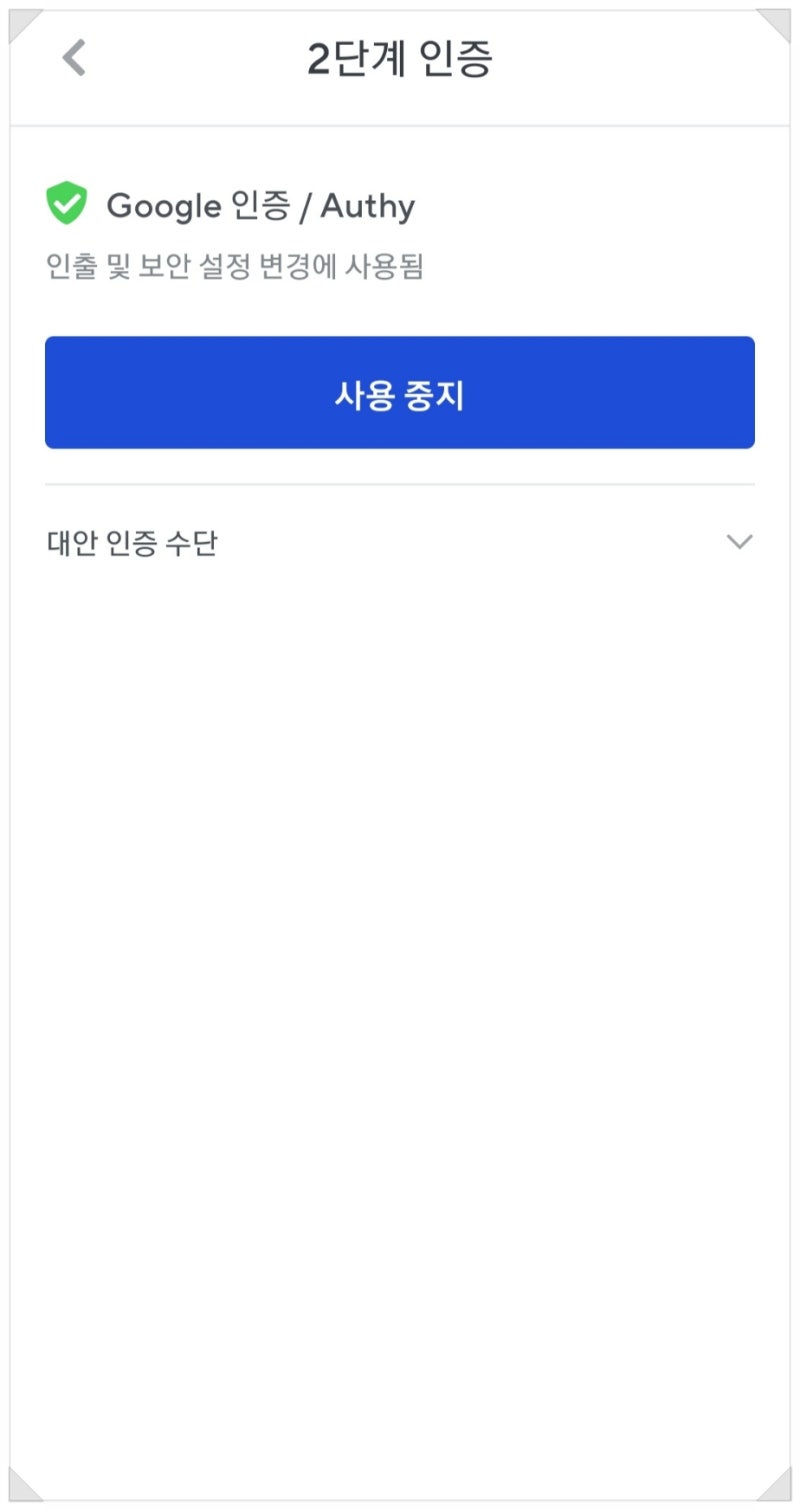Toggle the two-factor authentication off with 사용 중지

point(400,392)
